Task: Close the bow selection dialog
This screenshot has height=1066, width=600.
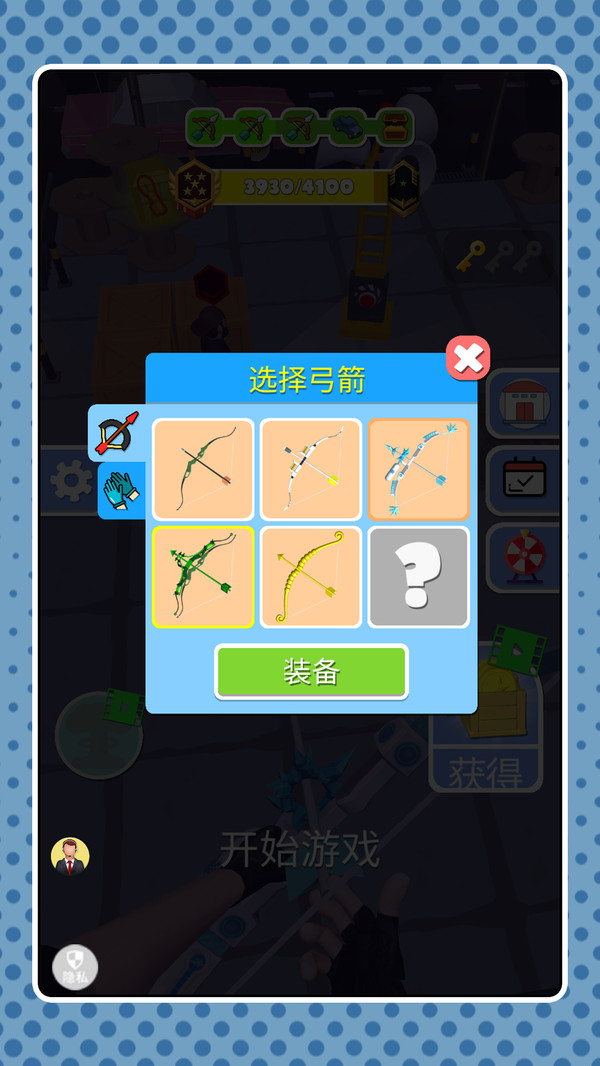Action: coord(468,358)
